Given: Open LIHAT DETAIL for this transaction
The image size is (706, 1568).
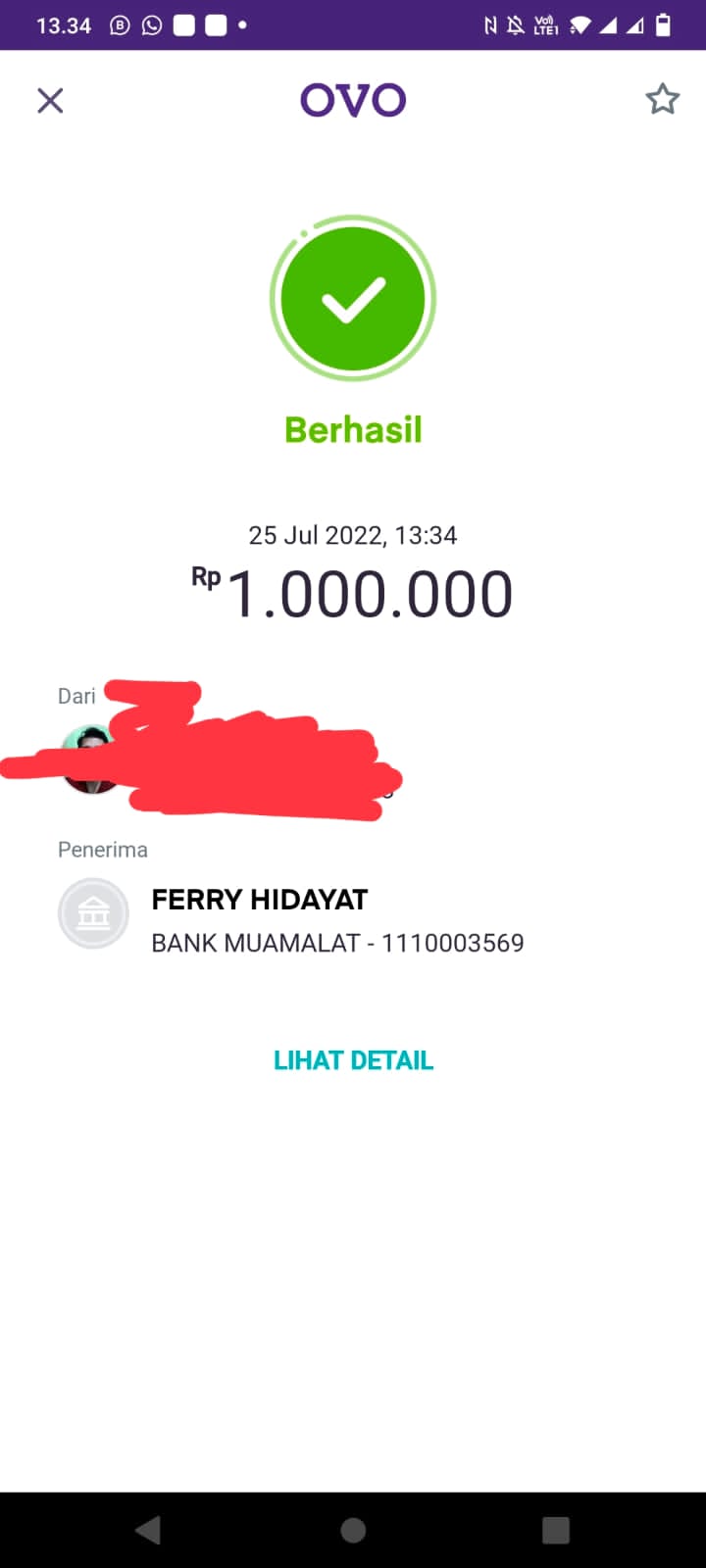Looking at the screenshot, I should point(353,1060).
